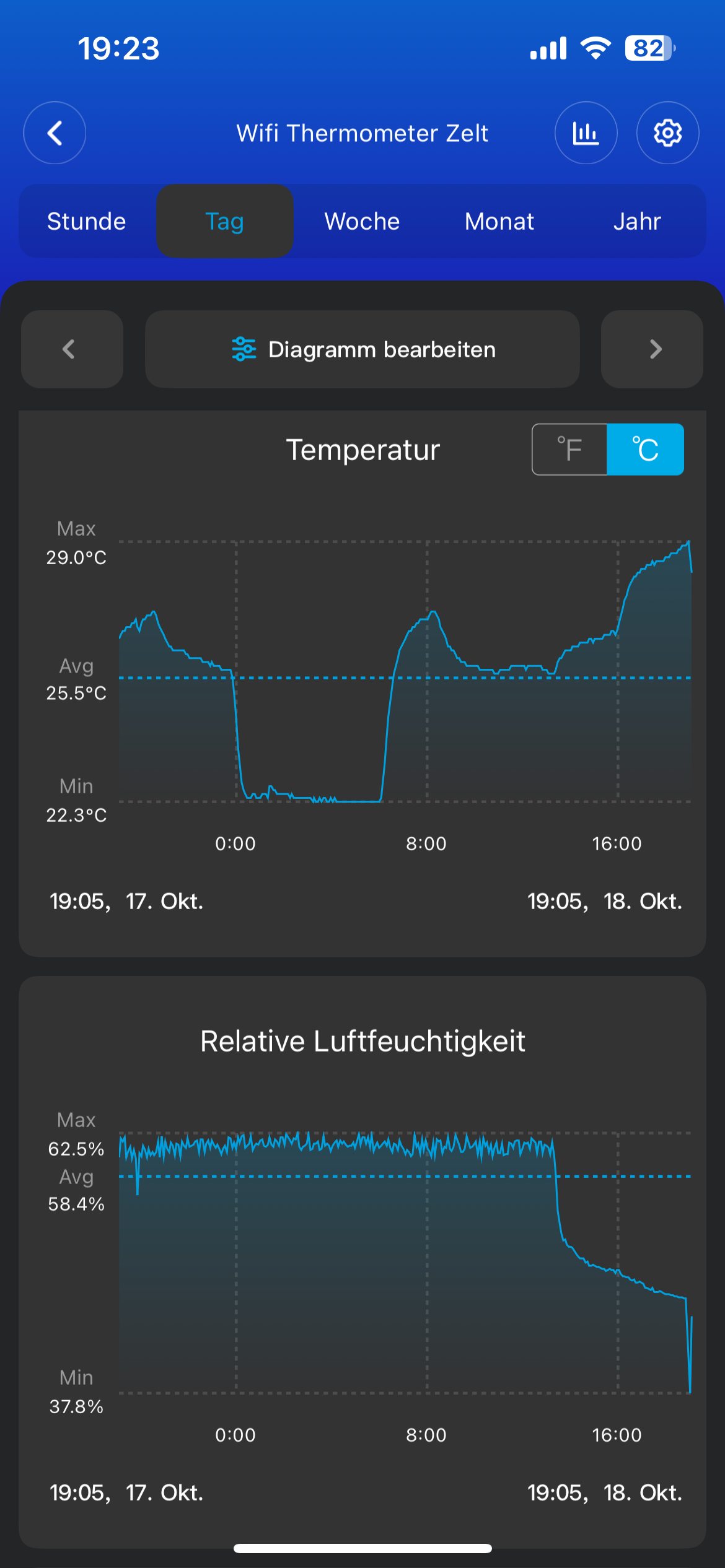
Task: Show the Monat view
Action: pos(499,221)
